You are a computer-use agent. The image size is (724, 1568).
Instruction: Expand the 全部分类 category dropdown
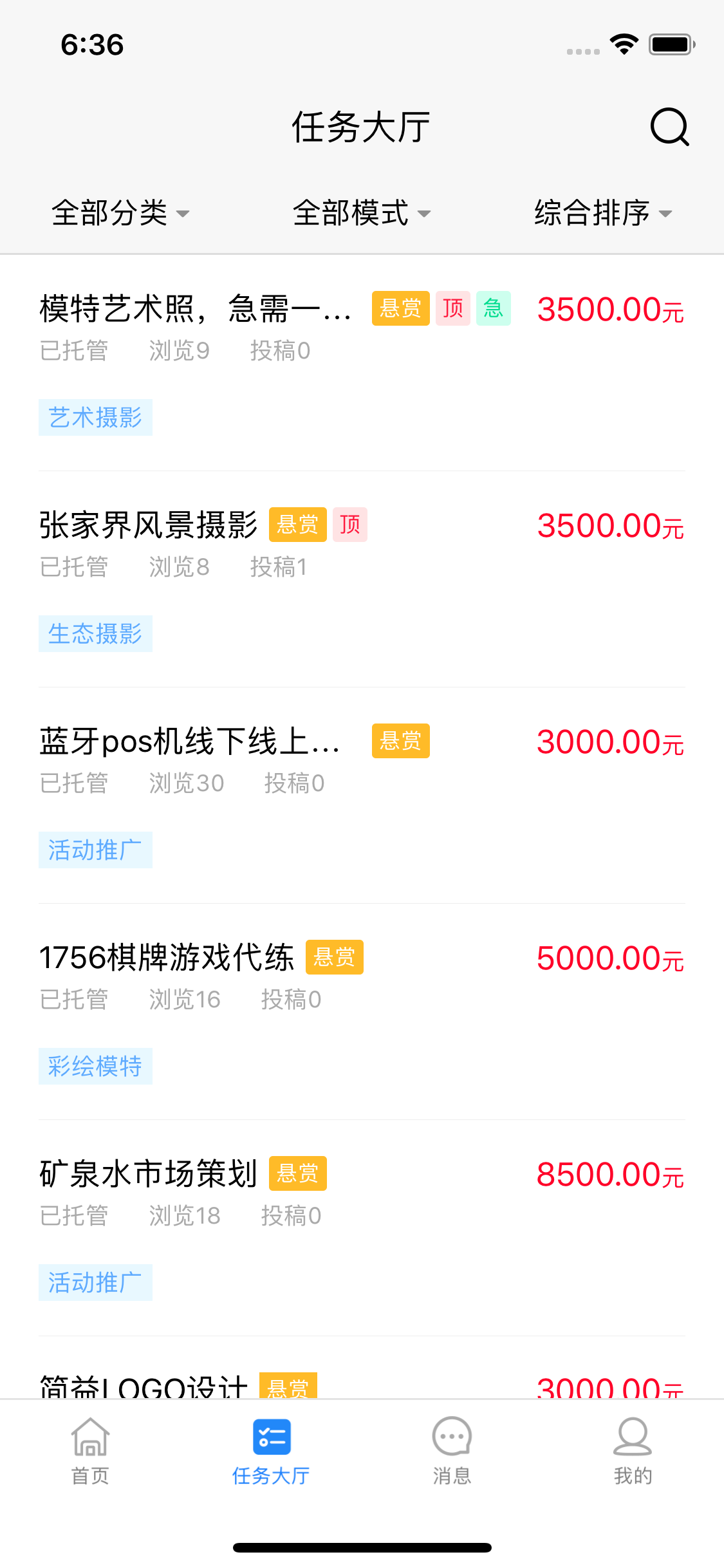[120, 213]
